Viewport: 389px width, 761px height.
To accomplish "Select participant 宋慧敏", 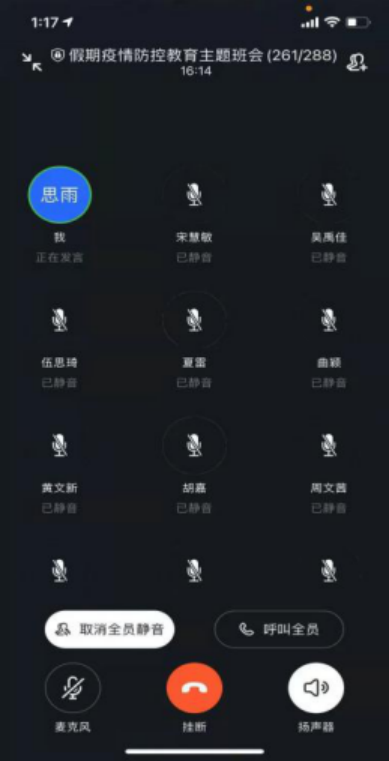I will 194,195.
